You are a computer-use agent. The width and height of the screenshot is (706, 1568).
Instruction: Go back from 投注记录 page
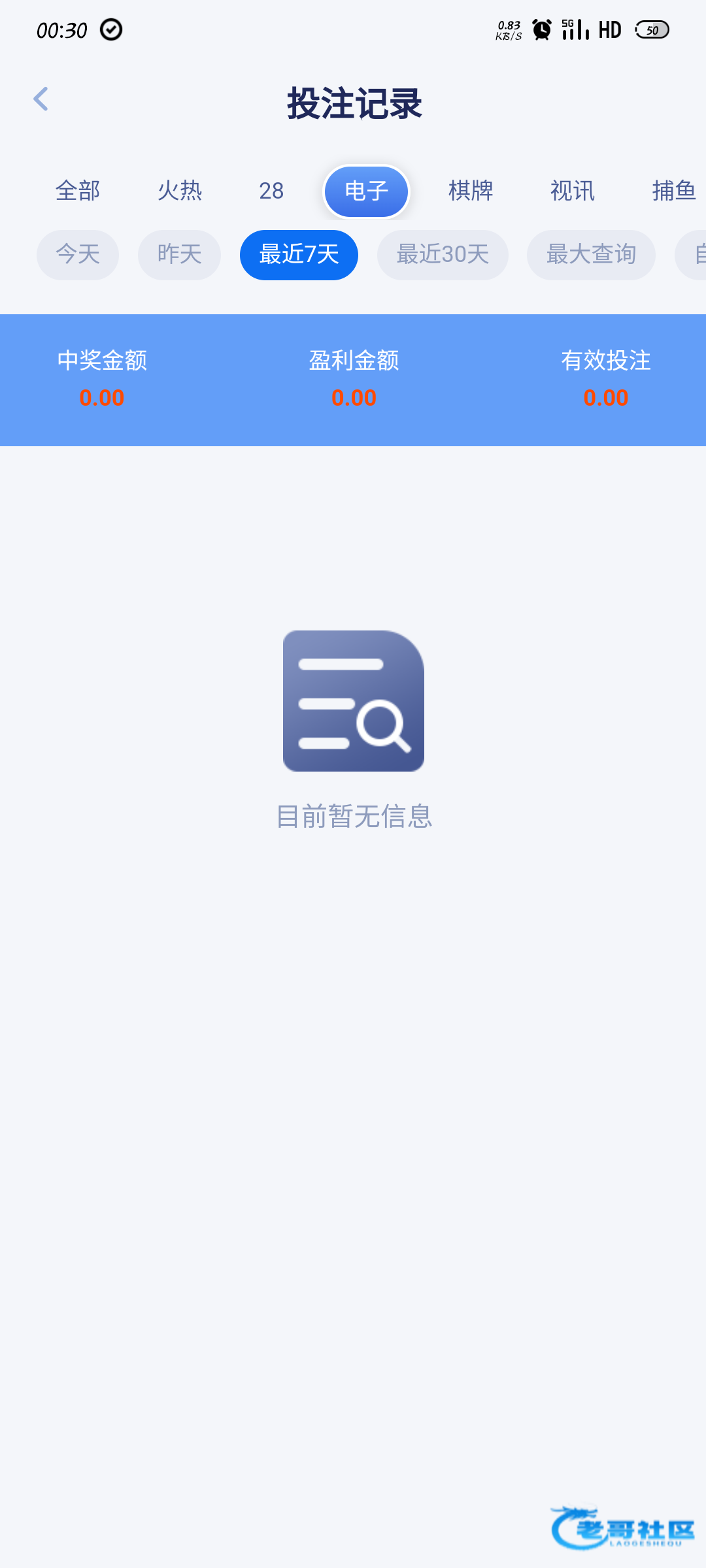tap(41, 99)
